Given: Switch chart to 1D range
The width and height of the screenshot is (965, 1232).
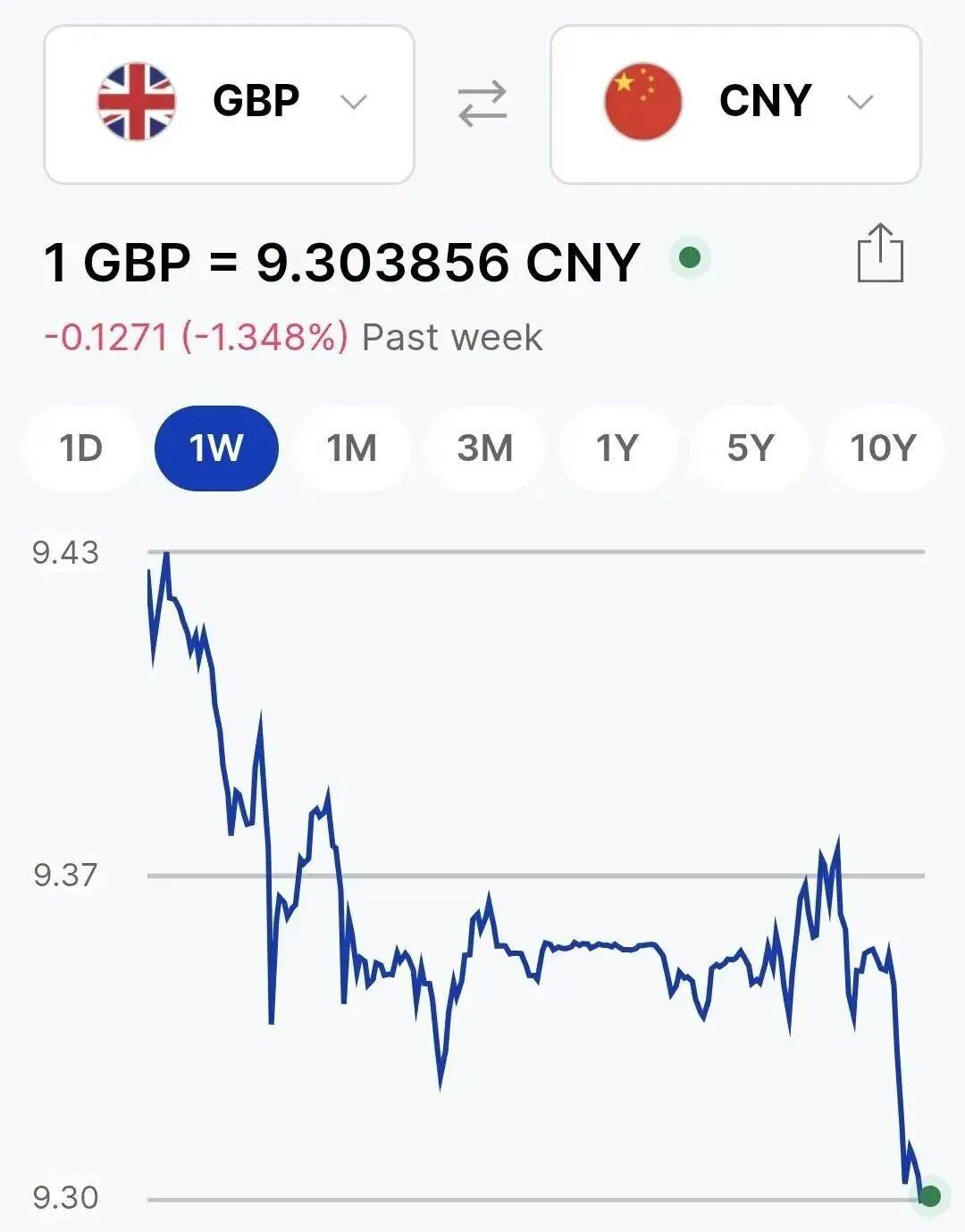Looking at the screenshot, I should click(x=81, y=448).
